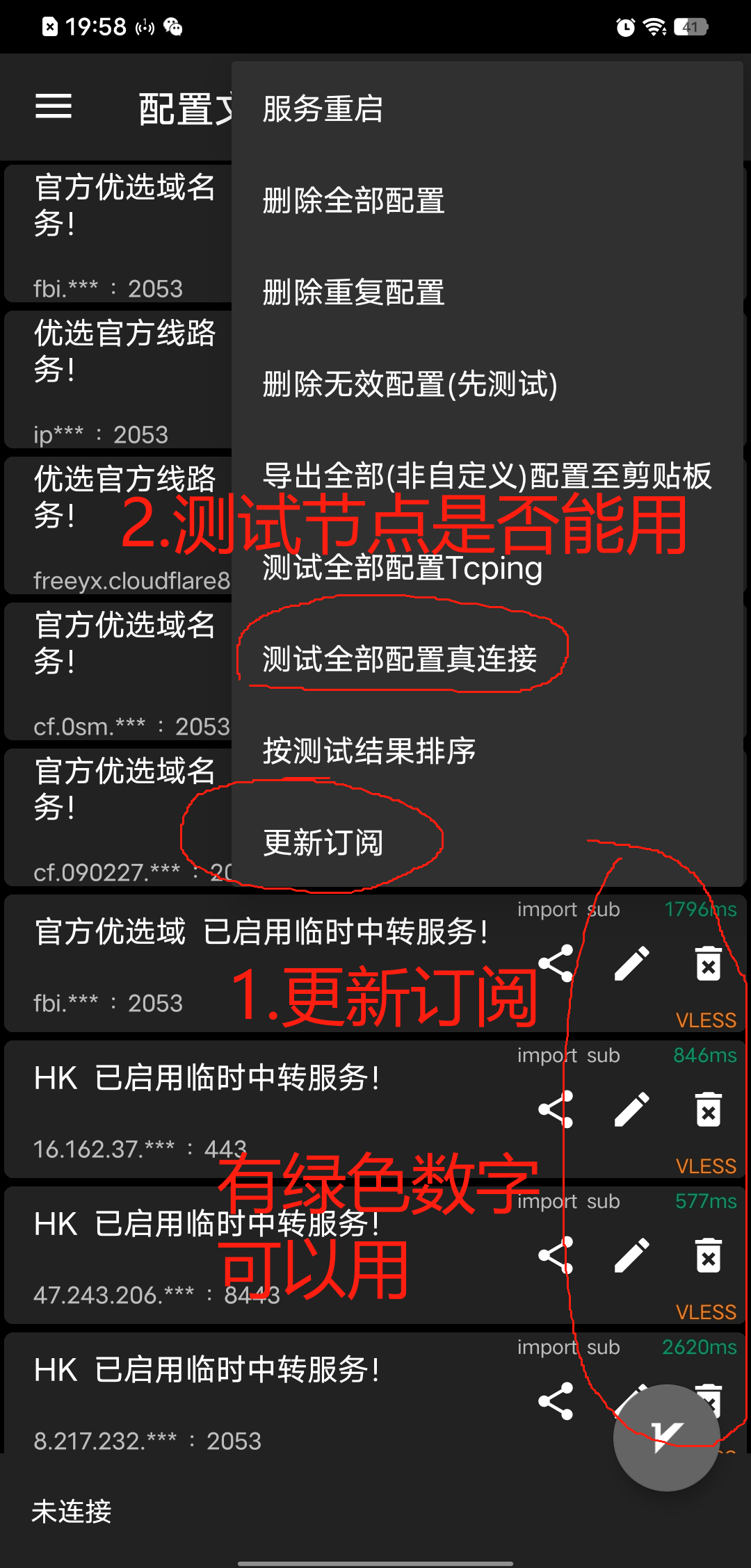
Task: Edit the 官方优选域 fbi.*** config
Action: click(632, 964)
